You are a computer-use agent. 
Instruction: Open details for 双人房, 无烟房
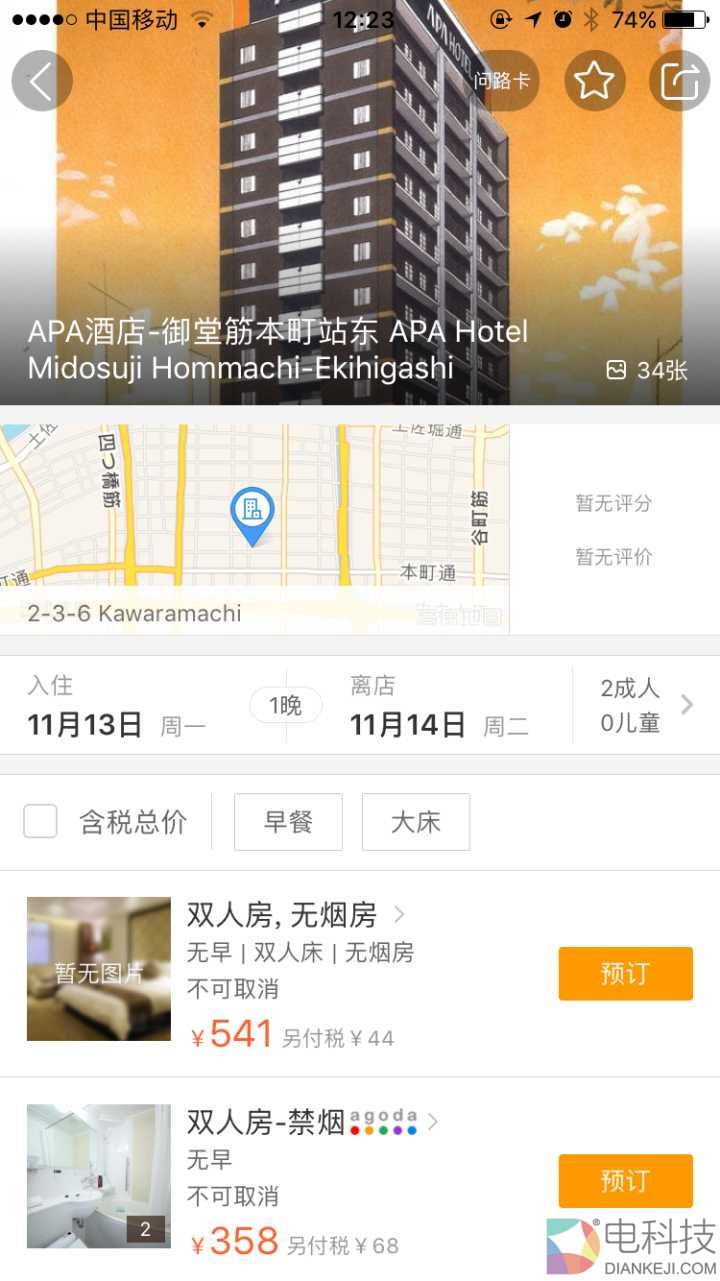pos(296,914)
